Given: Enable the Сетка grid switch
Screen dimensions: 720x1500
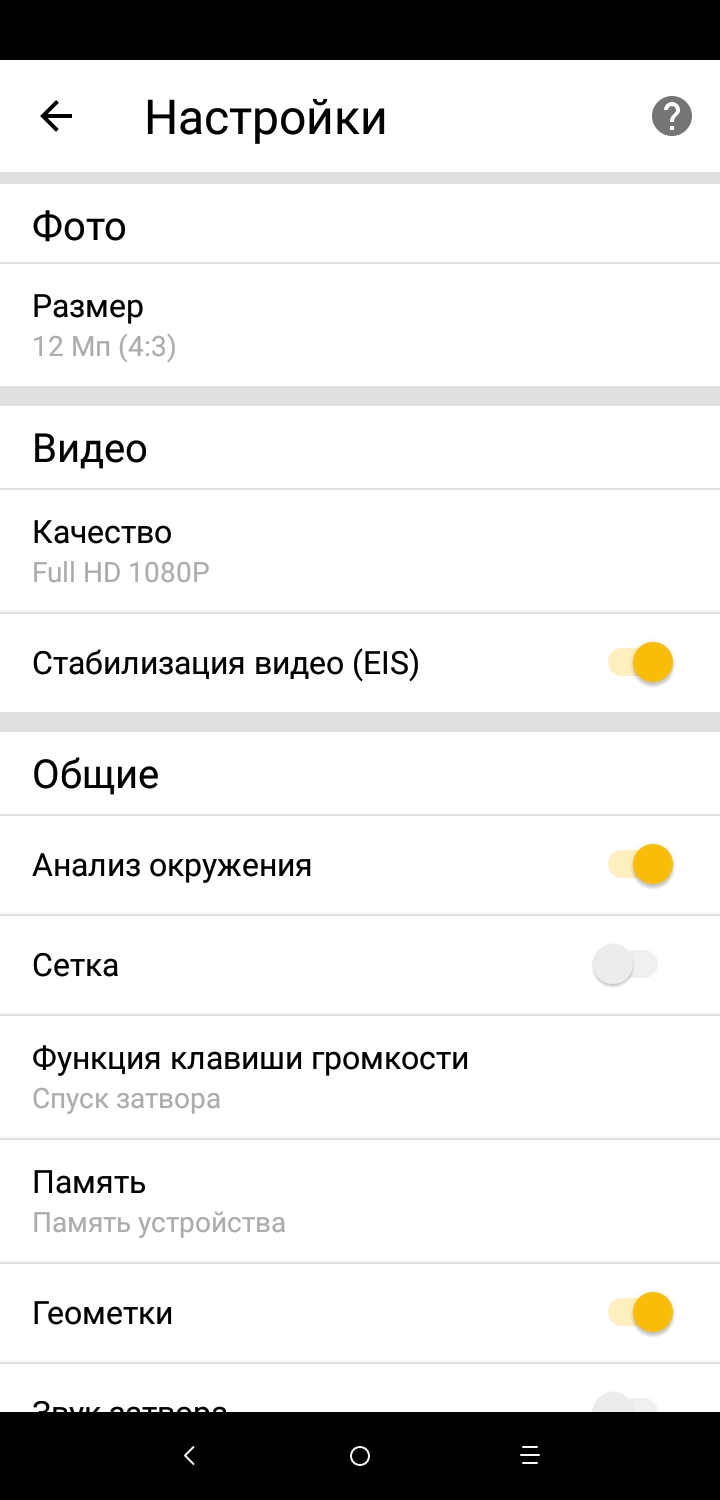Looking at the screenshot, I should (626, 965).
